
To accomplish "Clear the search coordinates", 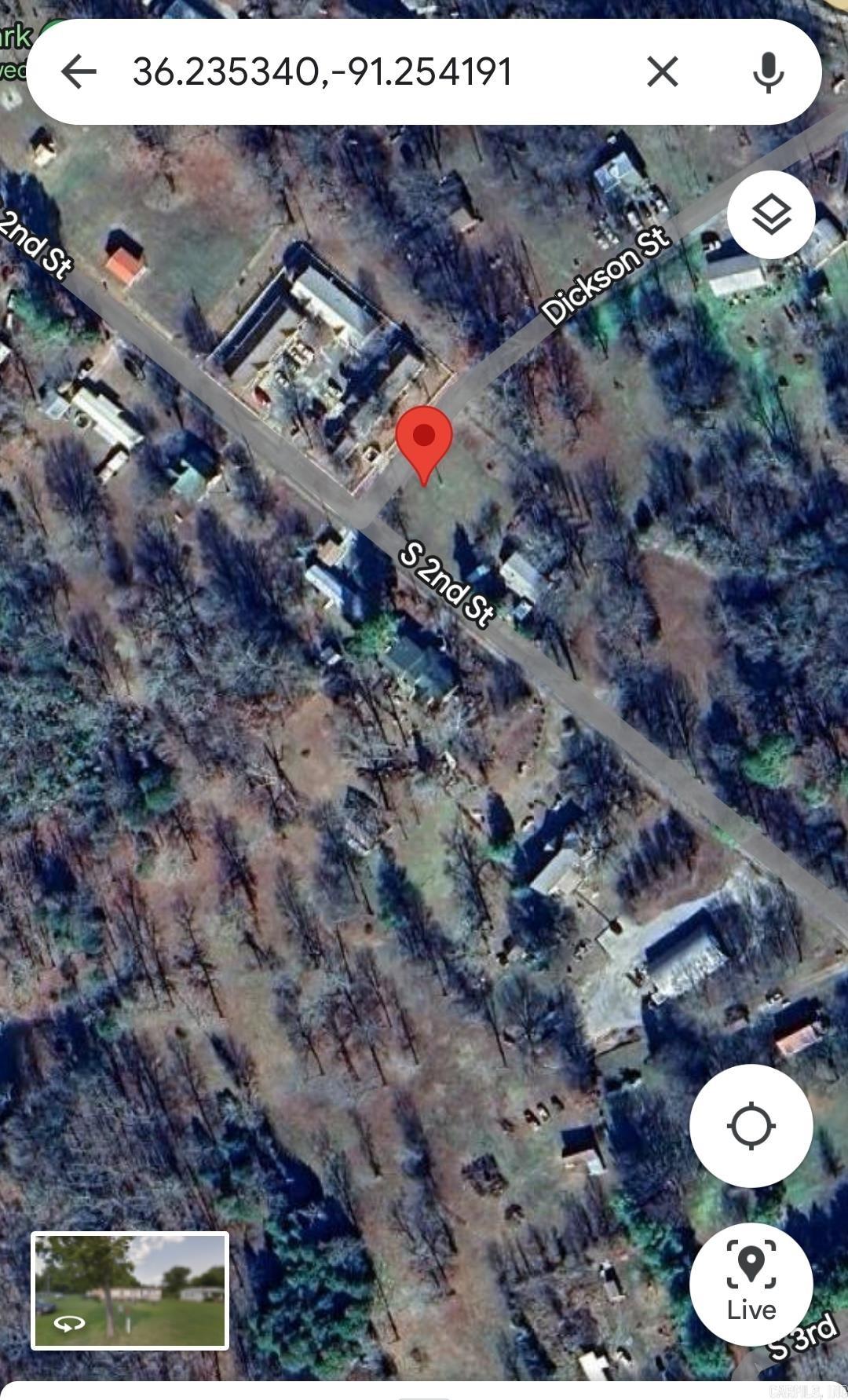I will click(662, 72).
